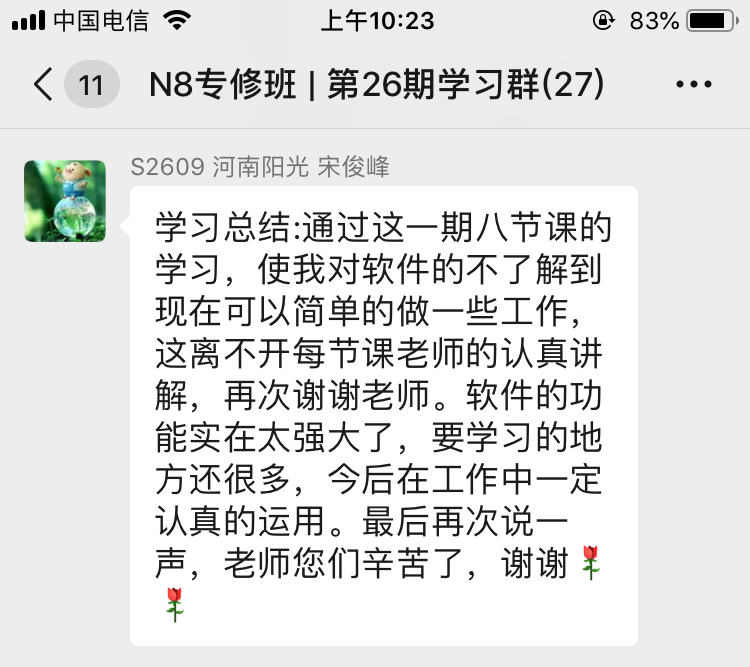Open 宋俊峰's profile avatar
The width and height of the screenshot is (750, 667).
(65, 201)
